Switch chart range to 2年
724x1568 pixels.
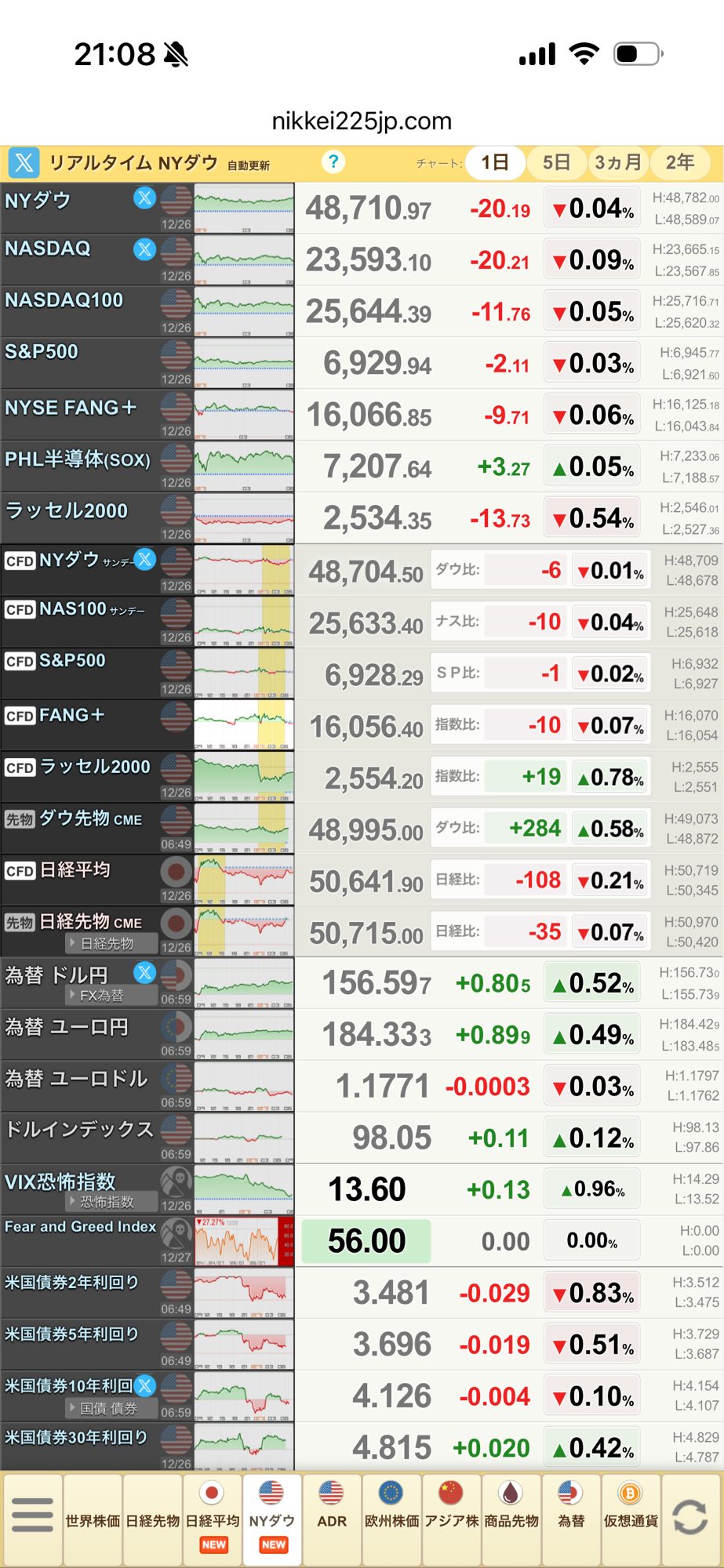click(680, 162)
